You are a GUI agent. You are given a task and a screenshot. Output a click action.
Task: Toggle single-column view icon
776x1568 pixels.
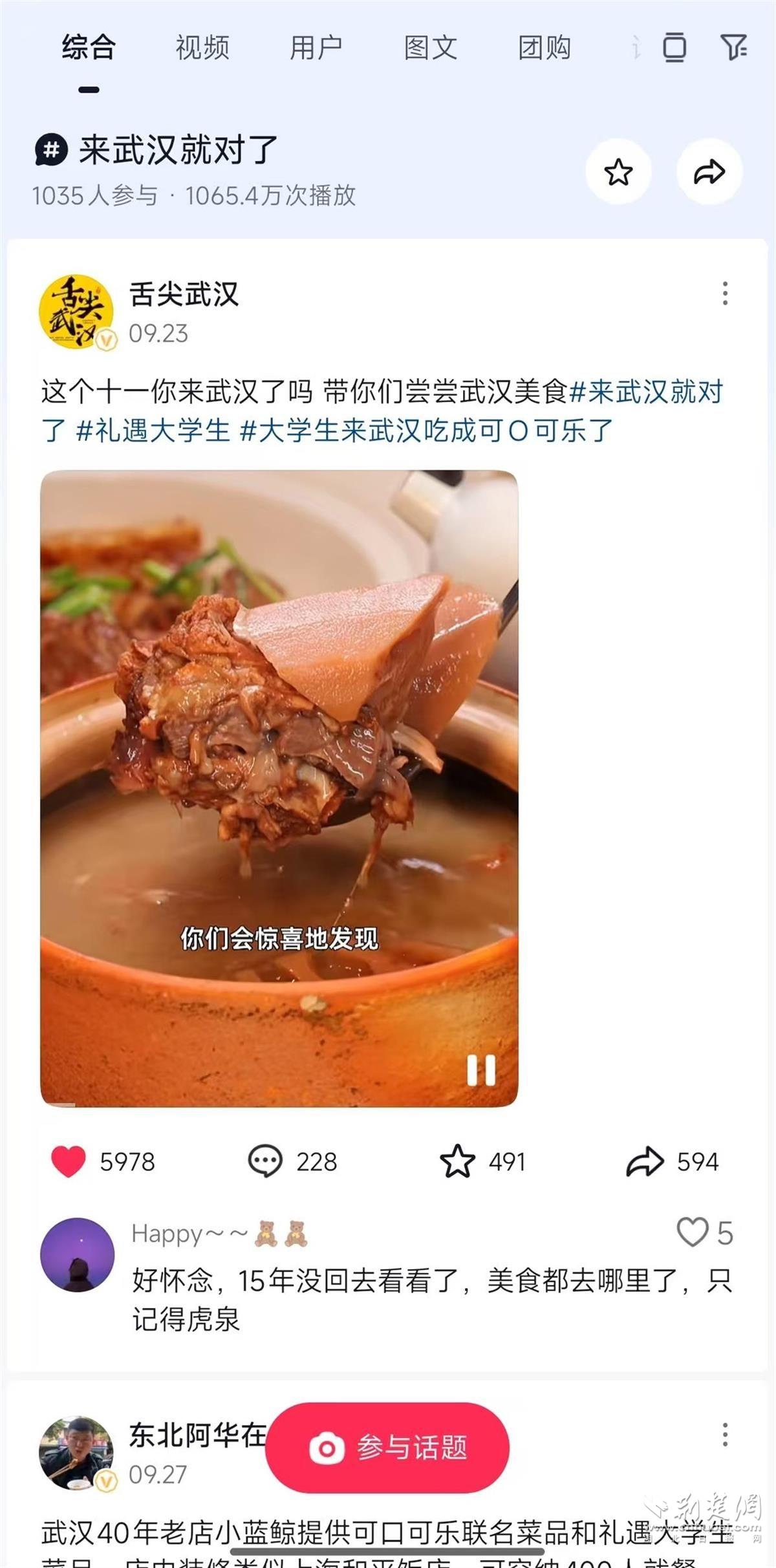[674, 47]
